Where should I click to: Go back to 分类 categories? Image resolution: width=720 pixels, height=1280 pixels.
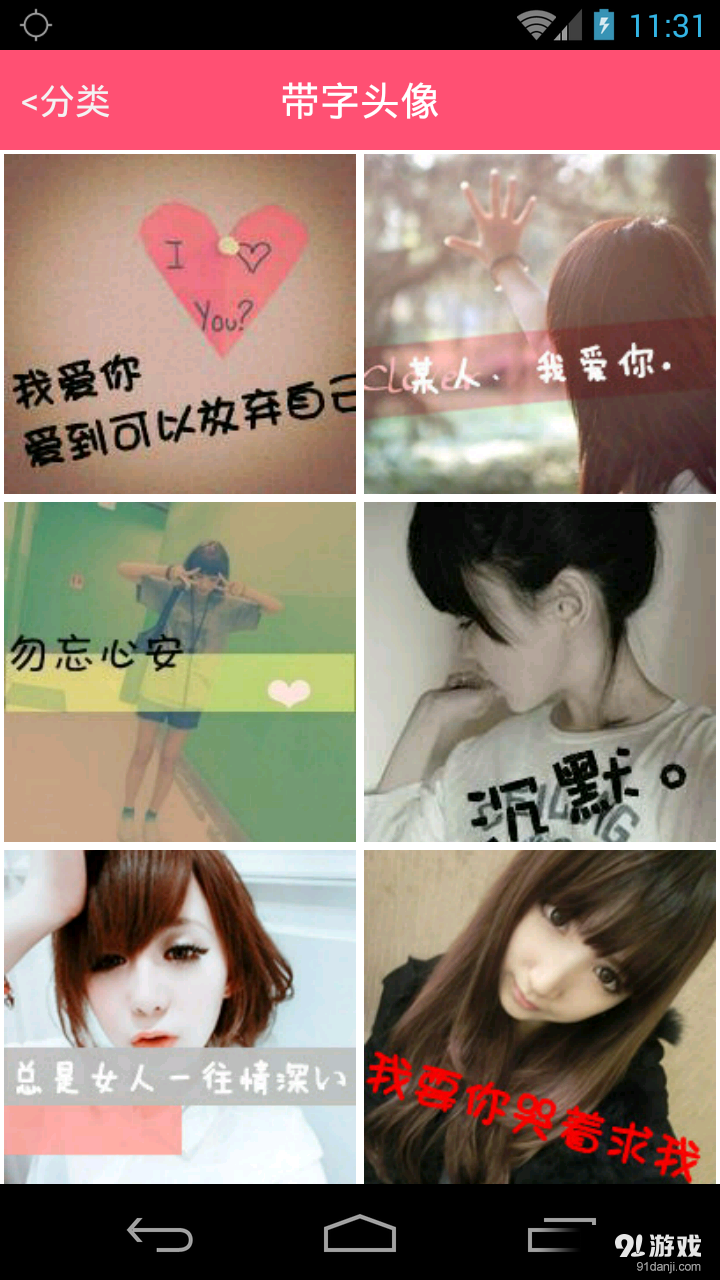click(x=66, y=102)
